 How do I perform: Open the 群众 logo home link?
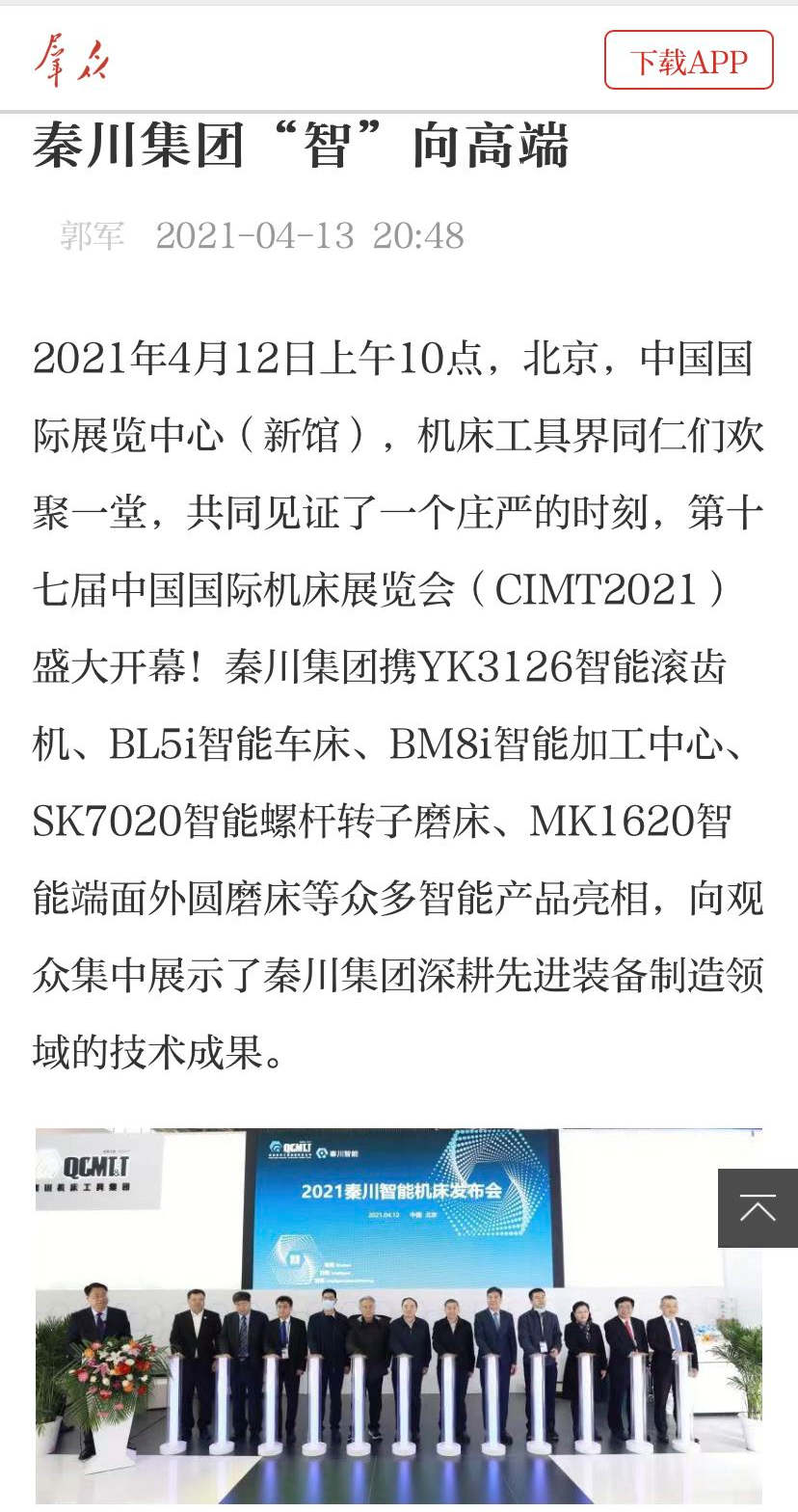click(71, 62)
